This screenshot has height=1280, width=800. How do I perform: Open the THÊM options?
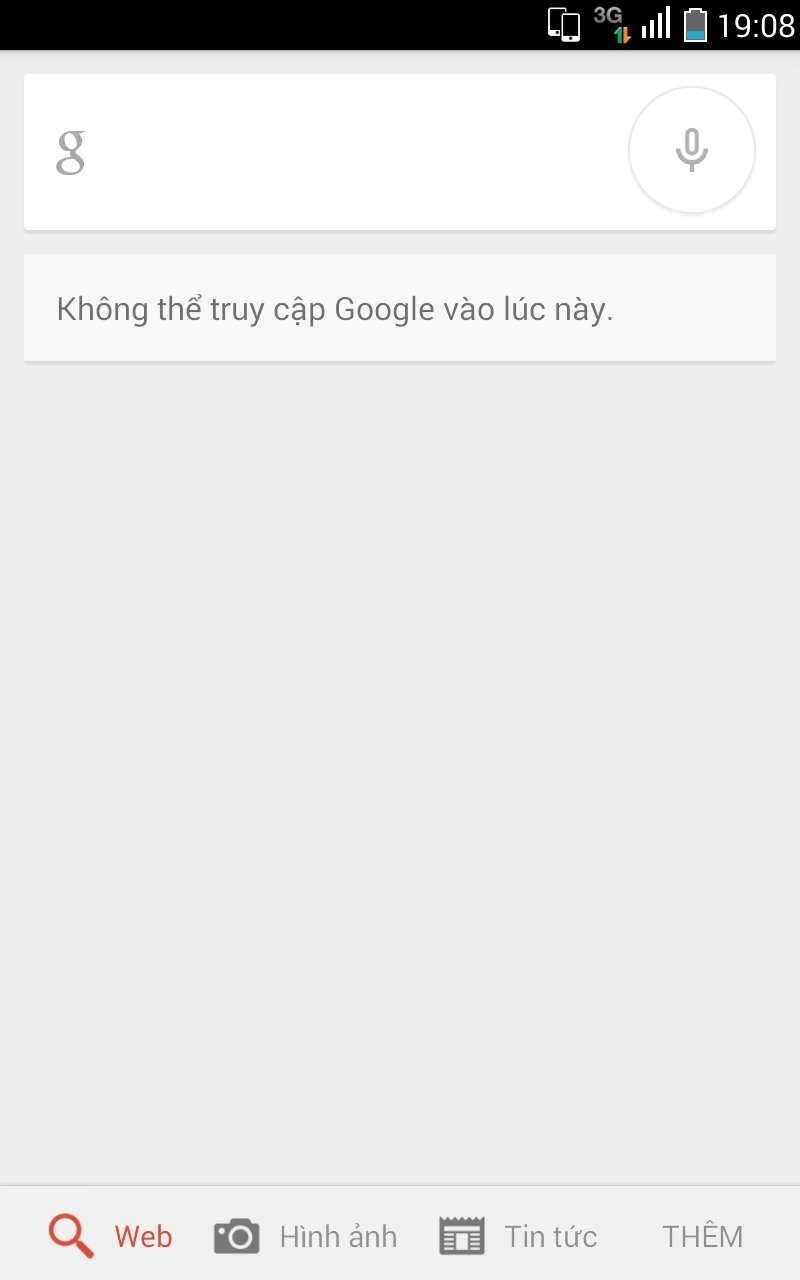703,1236
